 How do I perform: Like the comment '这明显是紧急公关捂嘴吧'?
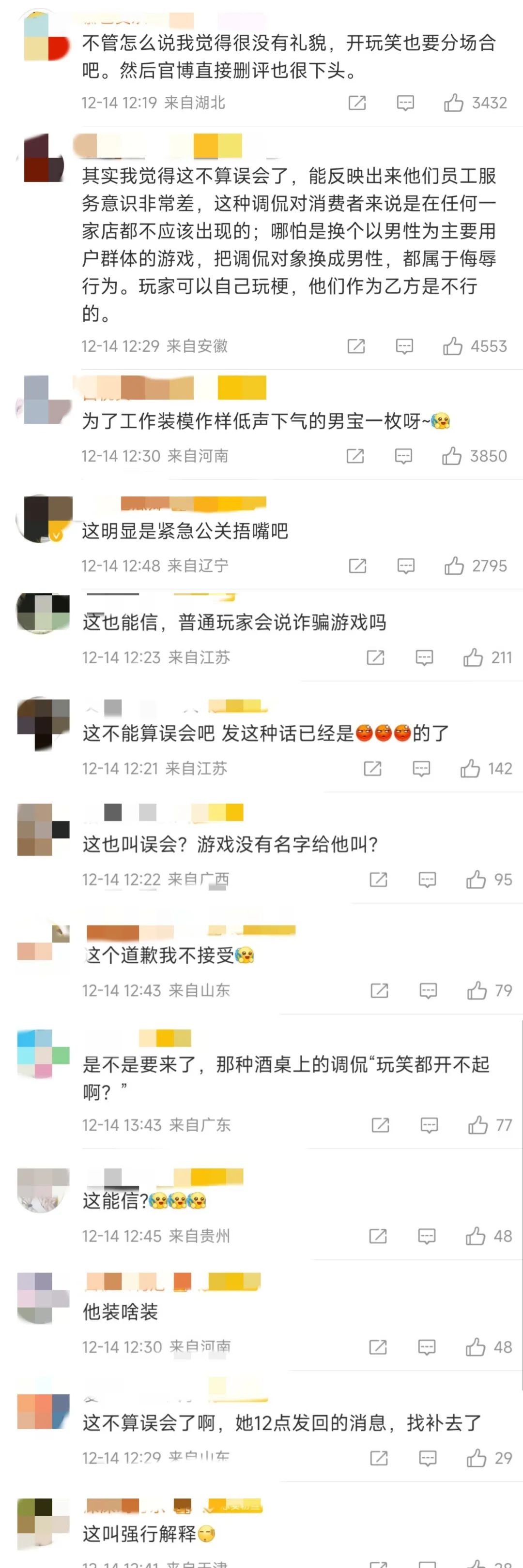tap(454, 566)
